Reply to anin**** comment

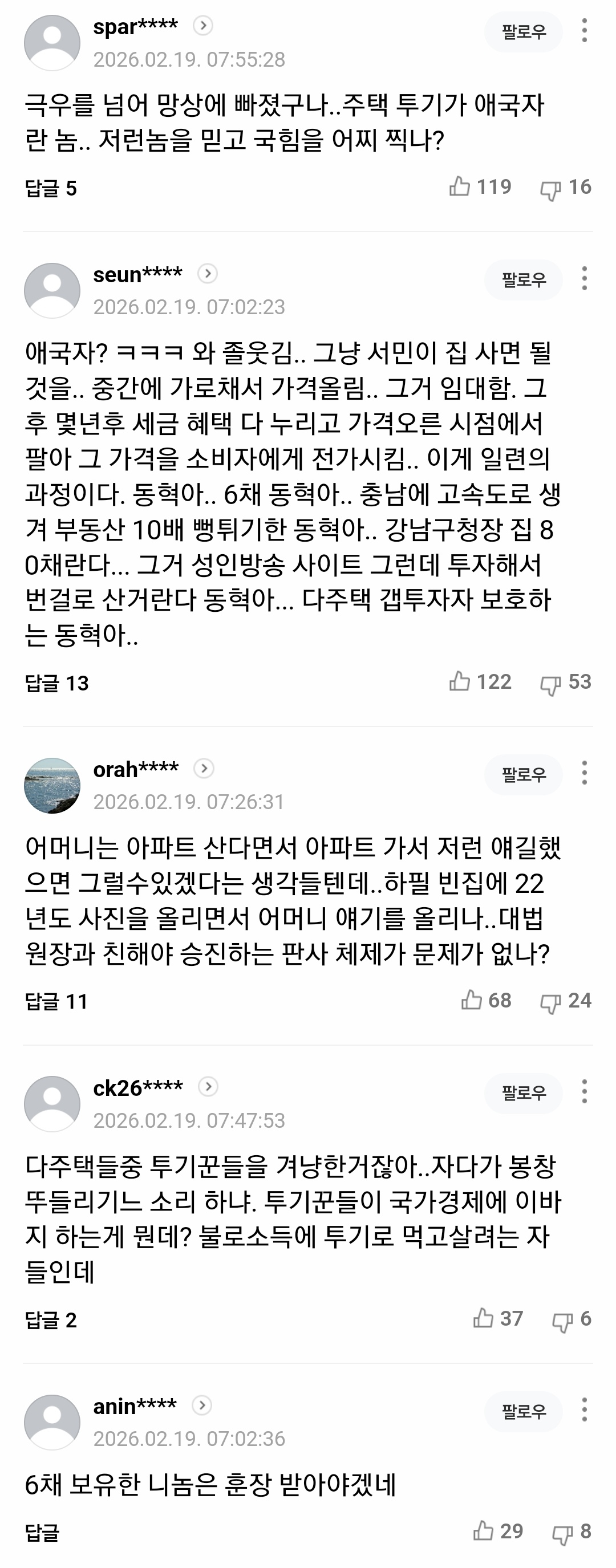tap(43, 1532)
